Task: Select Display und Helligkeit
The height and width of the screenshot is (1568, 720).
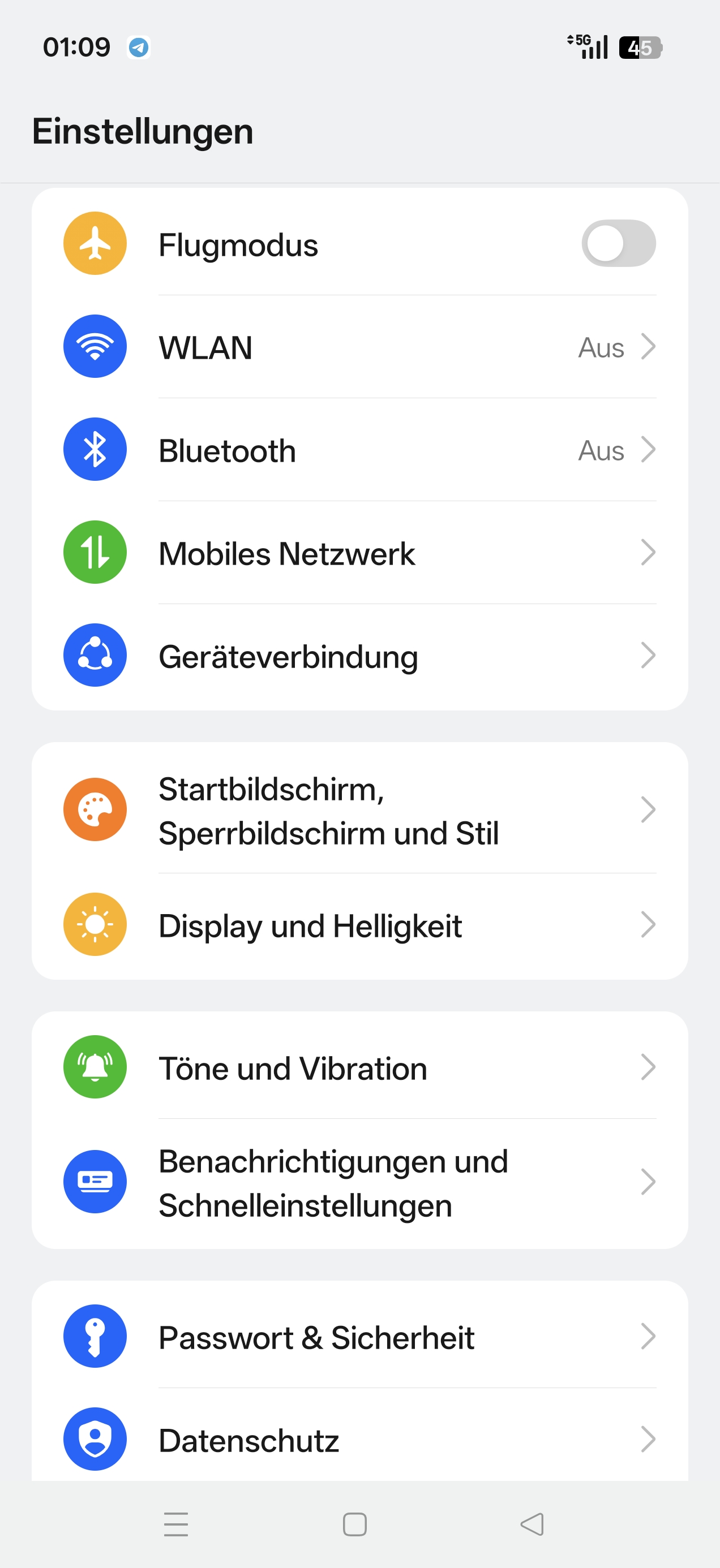Action: coord(359,925)
